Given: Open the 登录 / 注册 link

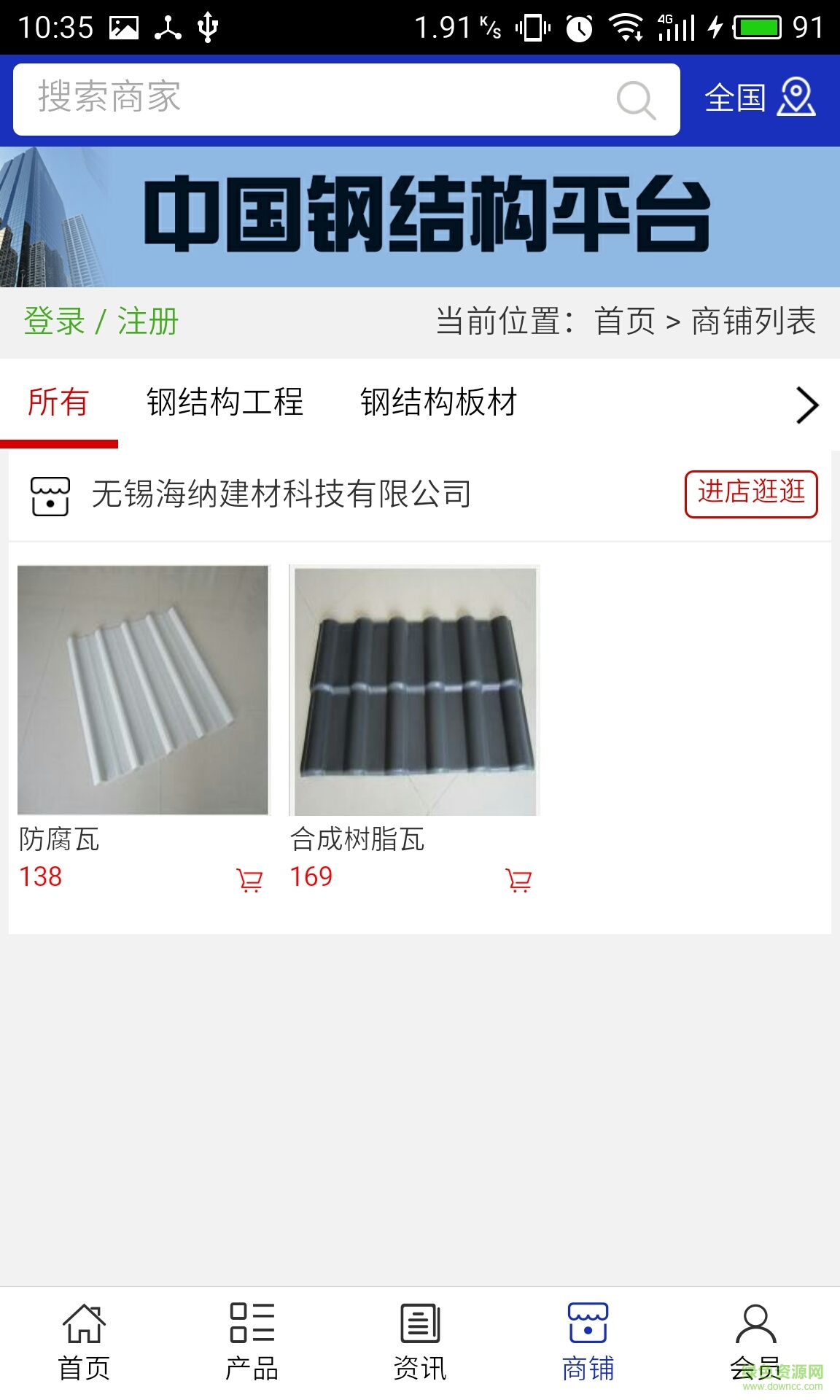Looking at the screenshot, I should coord(101,322).
